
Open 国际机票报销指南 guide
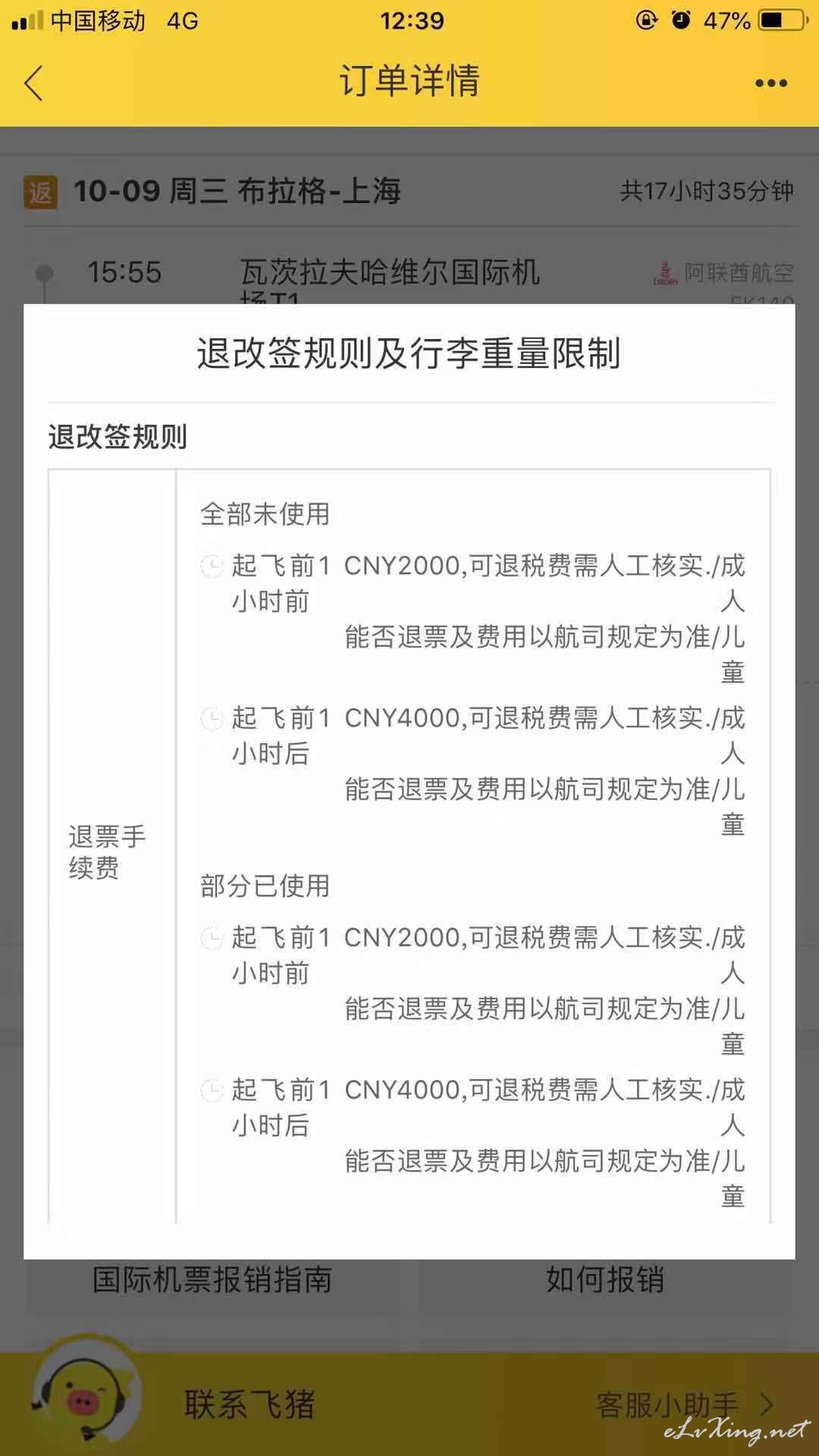click(x=212, y=1280)
